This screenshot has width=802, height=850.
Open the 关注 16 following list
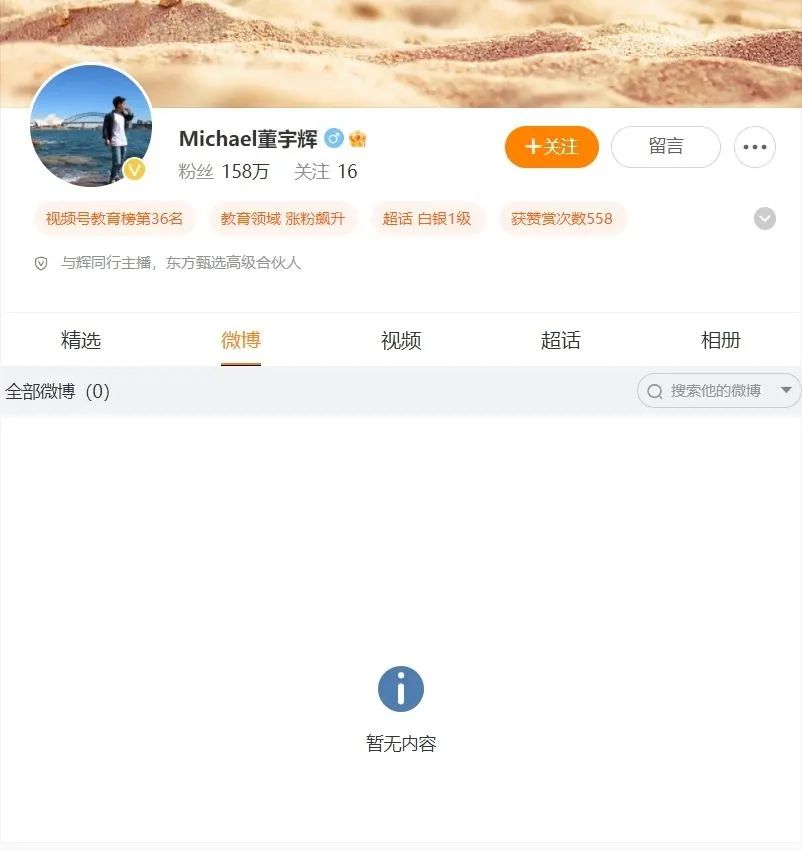[326, 171]
